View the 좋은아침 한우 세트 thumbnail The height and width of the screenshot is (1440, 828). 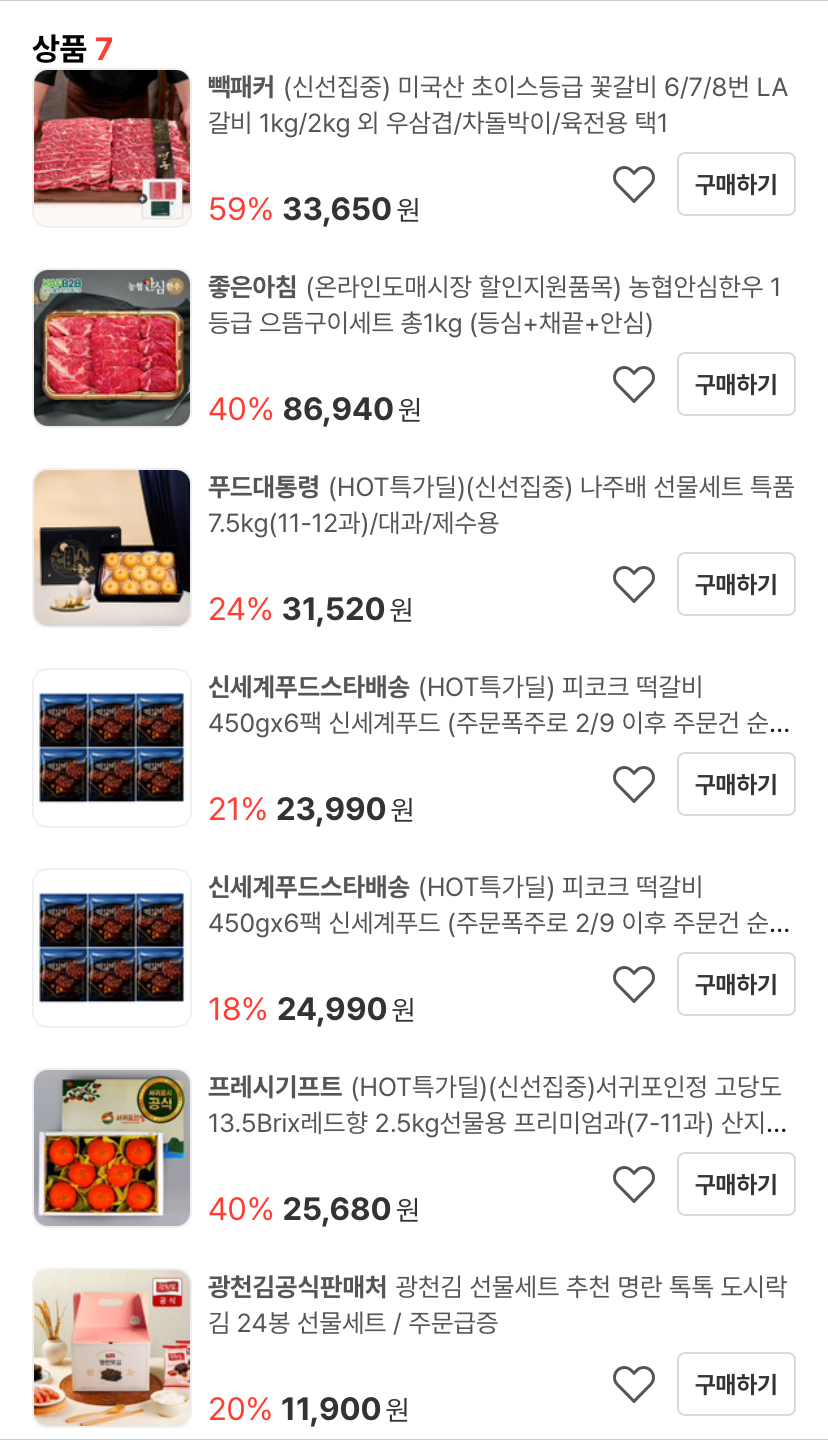click(x=112, y=348)
